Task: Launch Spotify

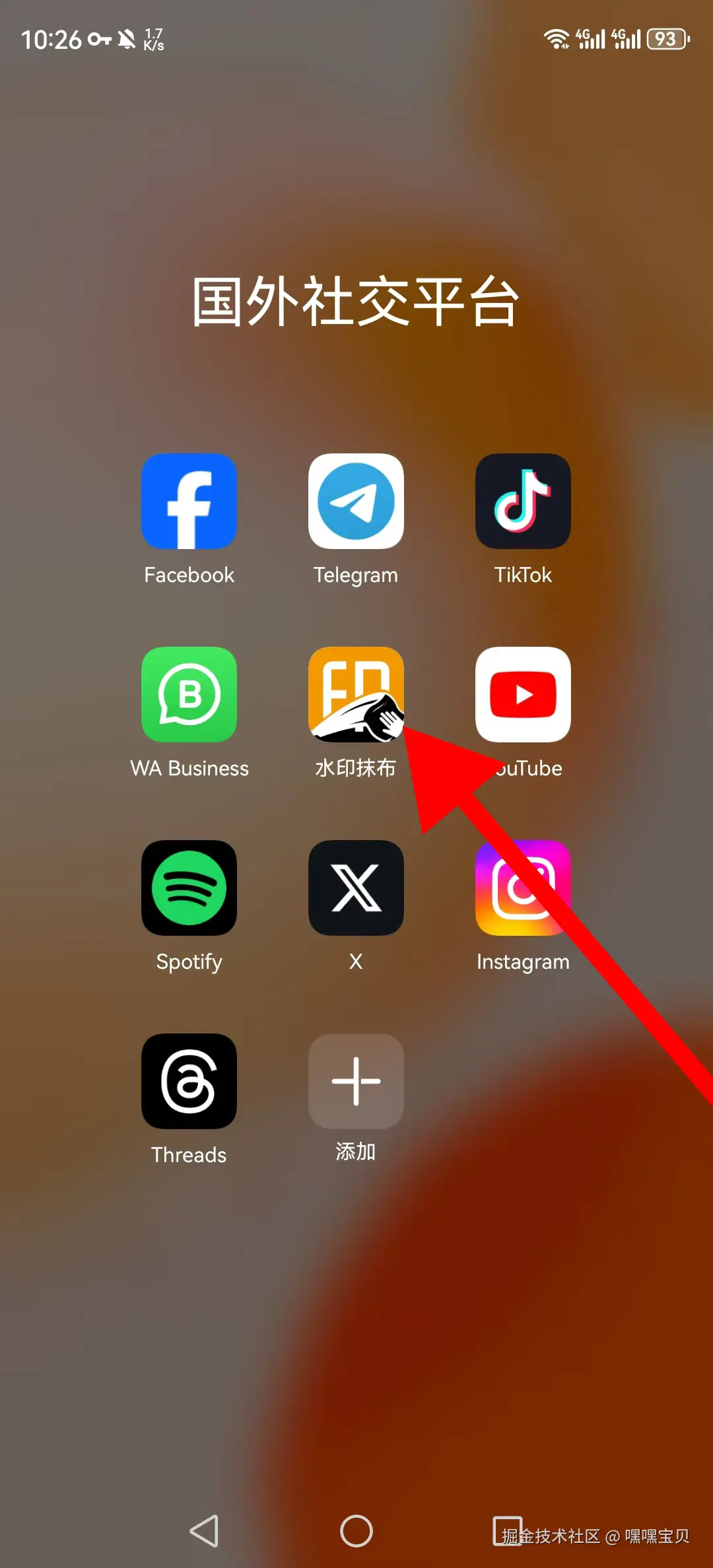Action: [x=189, y=888]
